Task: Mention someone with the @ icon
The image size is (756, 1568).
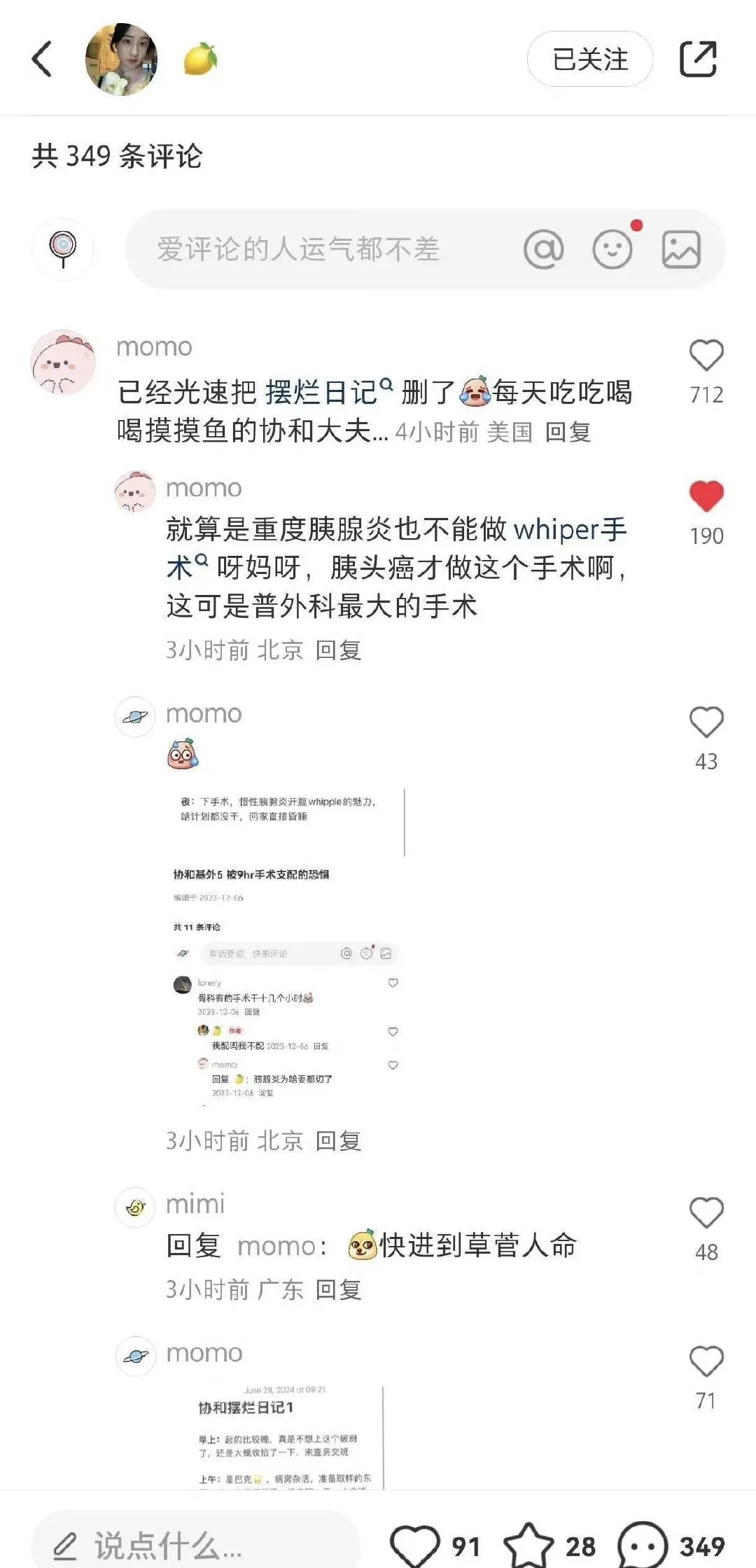Action: click(543, 249)
